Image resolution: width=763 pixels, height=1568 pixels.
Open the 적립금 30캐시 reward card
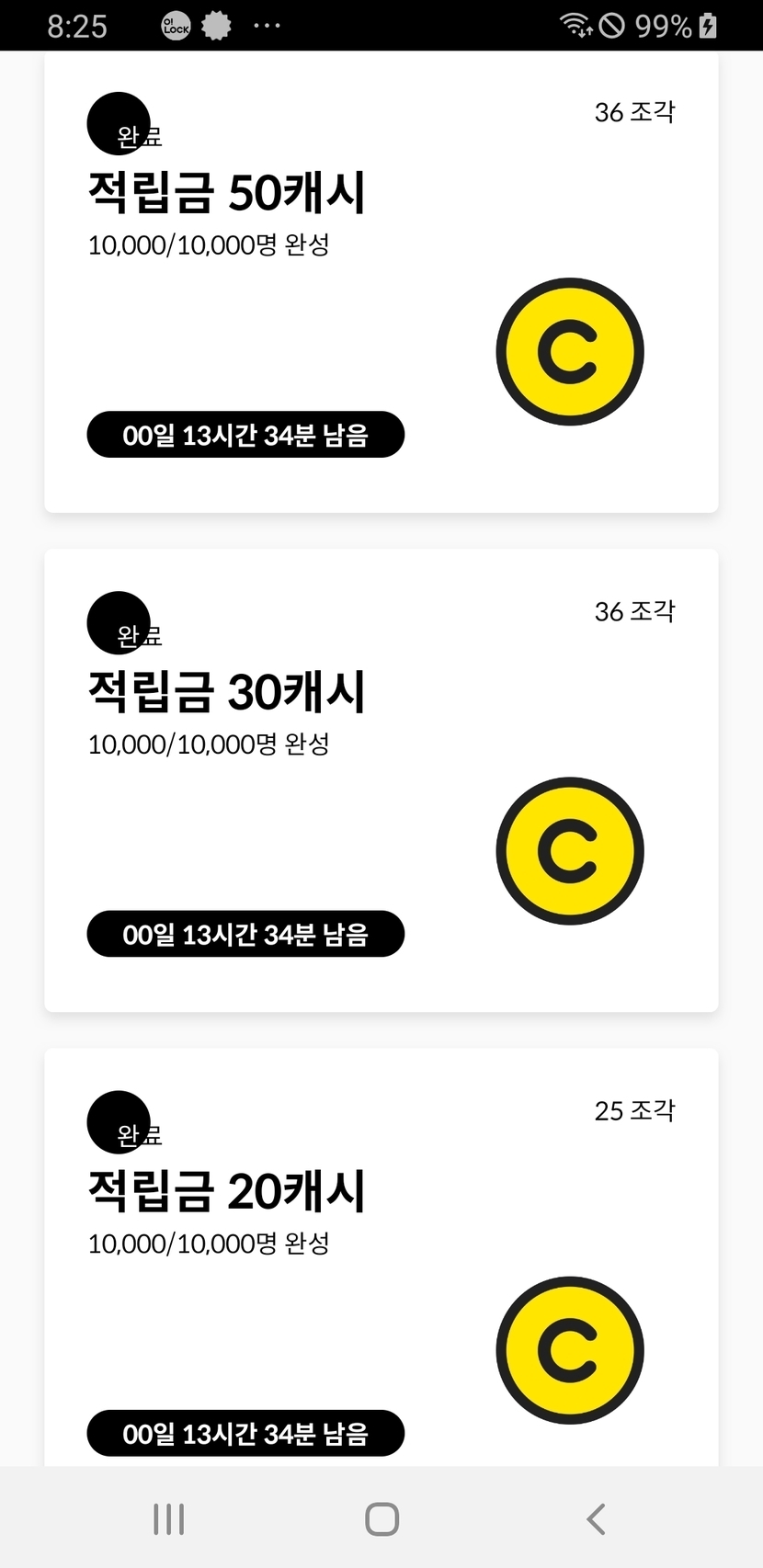click(x=381, y=781)
